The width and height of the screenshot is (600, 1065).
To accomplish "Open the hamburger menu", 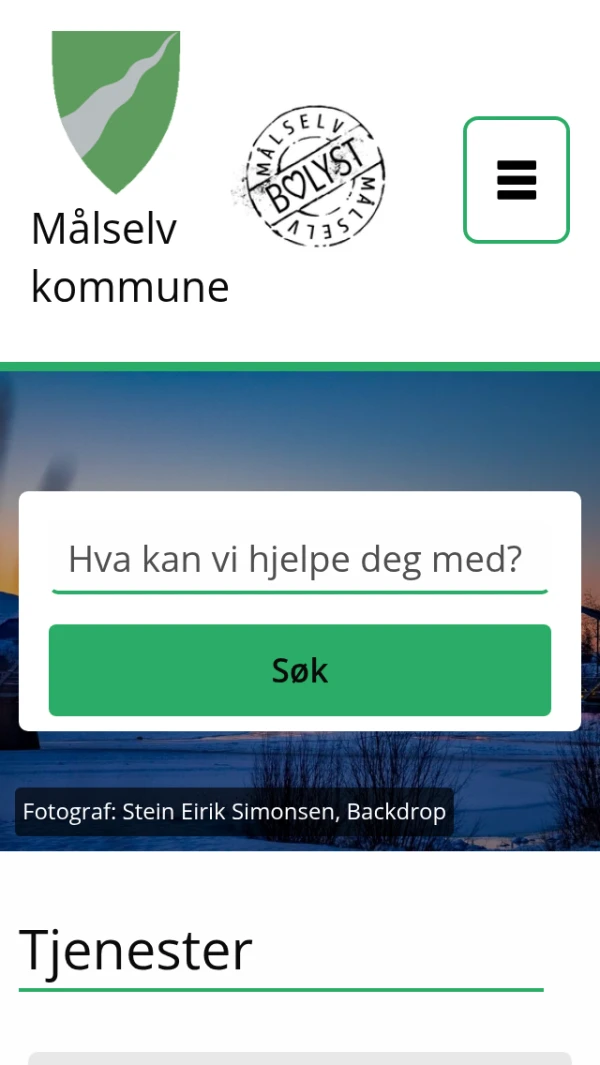I will point(516,180).
